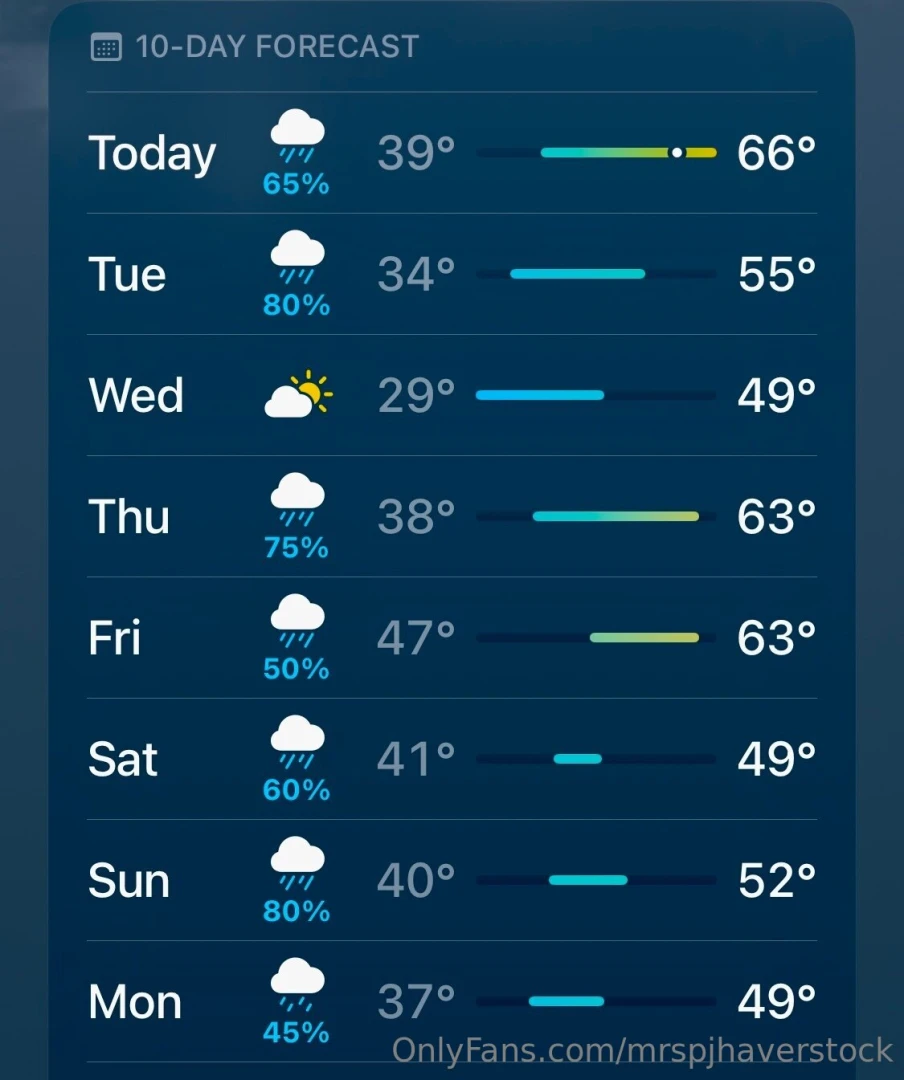Select the rain cloud icon next to Tuesday
The height and width of the screenshot is (1080, 904).
[x=295, y=263]
